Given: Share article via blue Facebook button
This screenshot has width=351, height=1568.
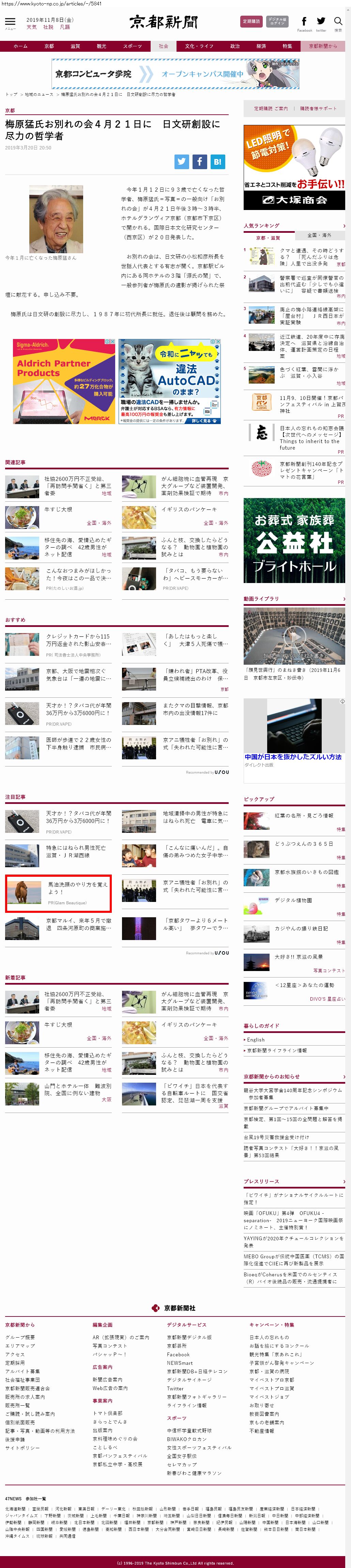Looking at the screenshot, I should click(x=199, y=161).
